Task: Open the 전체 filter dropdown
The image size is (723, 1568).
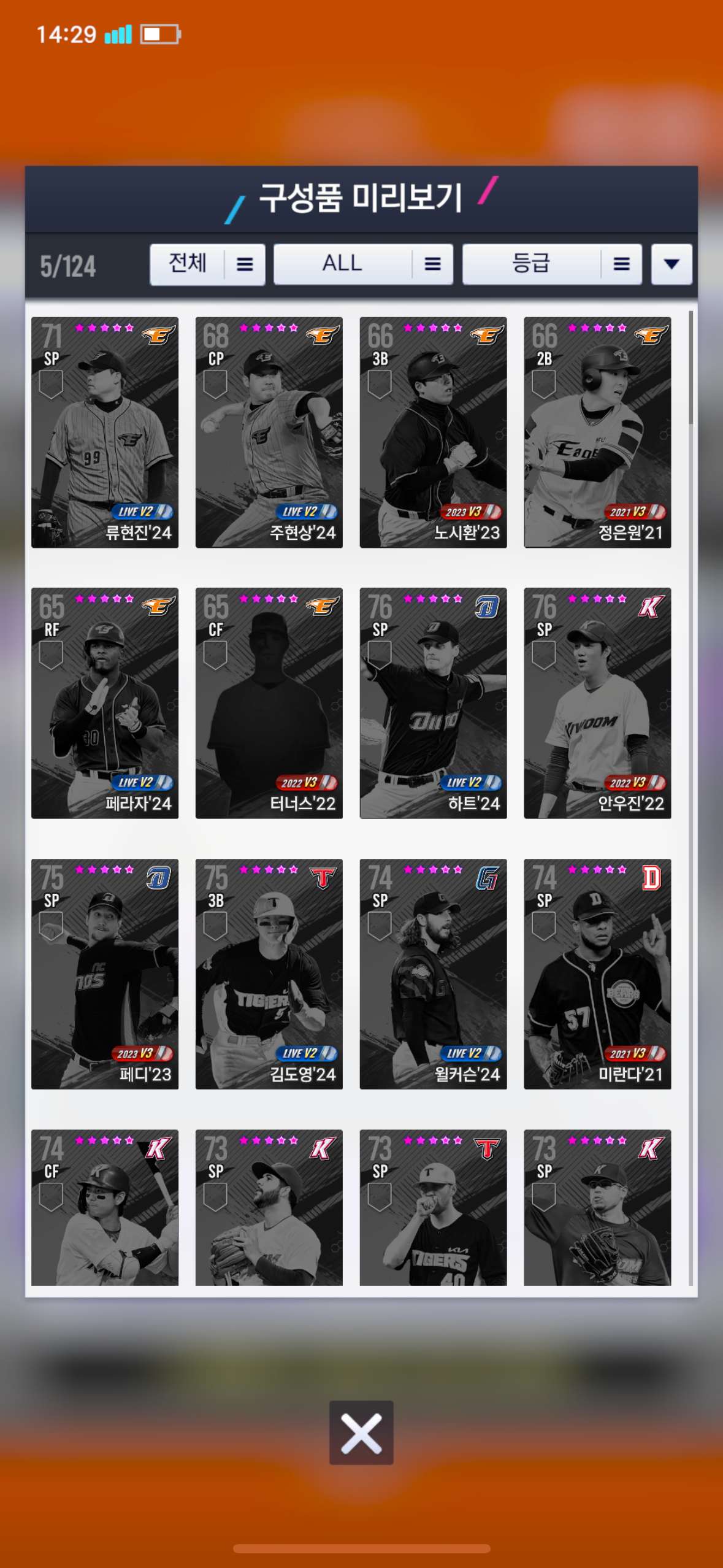Action: pyautogui.click(x=207, y=264)
